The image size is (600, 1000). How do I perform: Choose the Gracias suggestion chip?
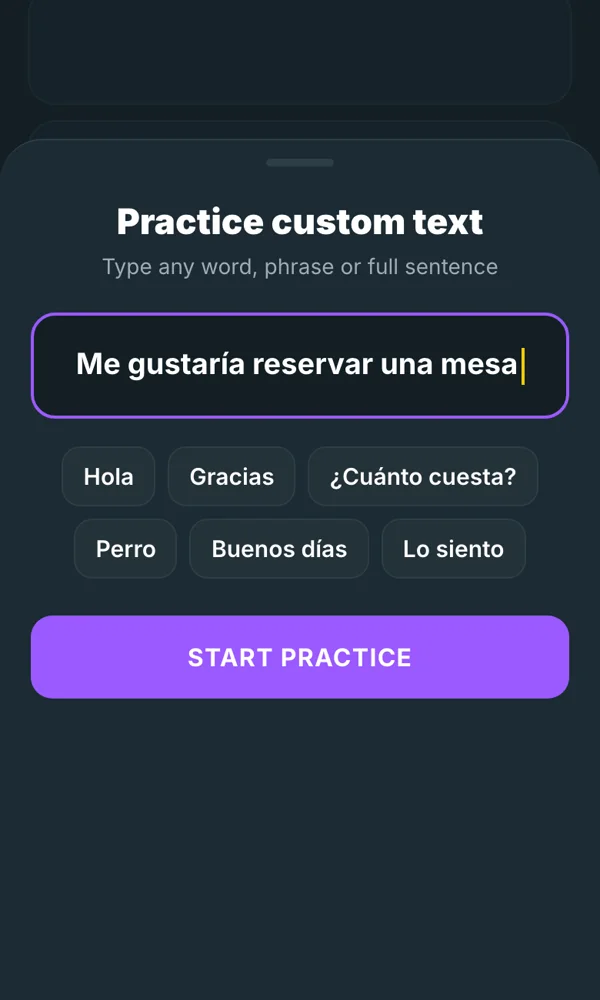(231, 476)
